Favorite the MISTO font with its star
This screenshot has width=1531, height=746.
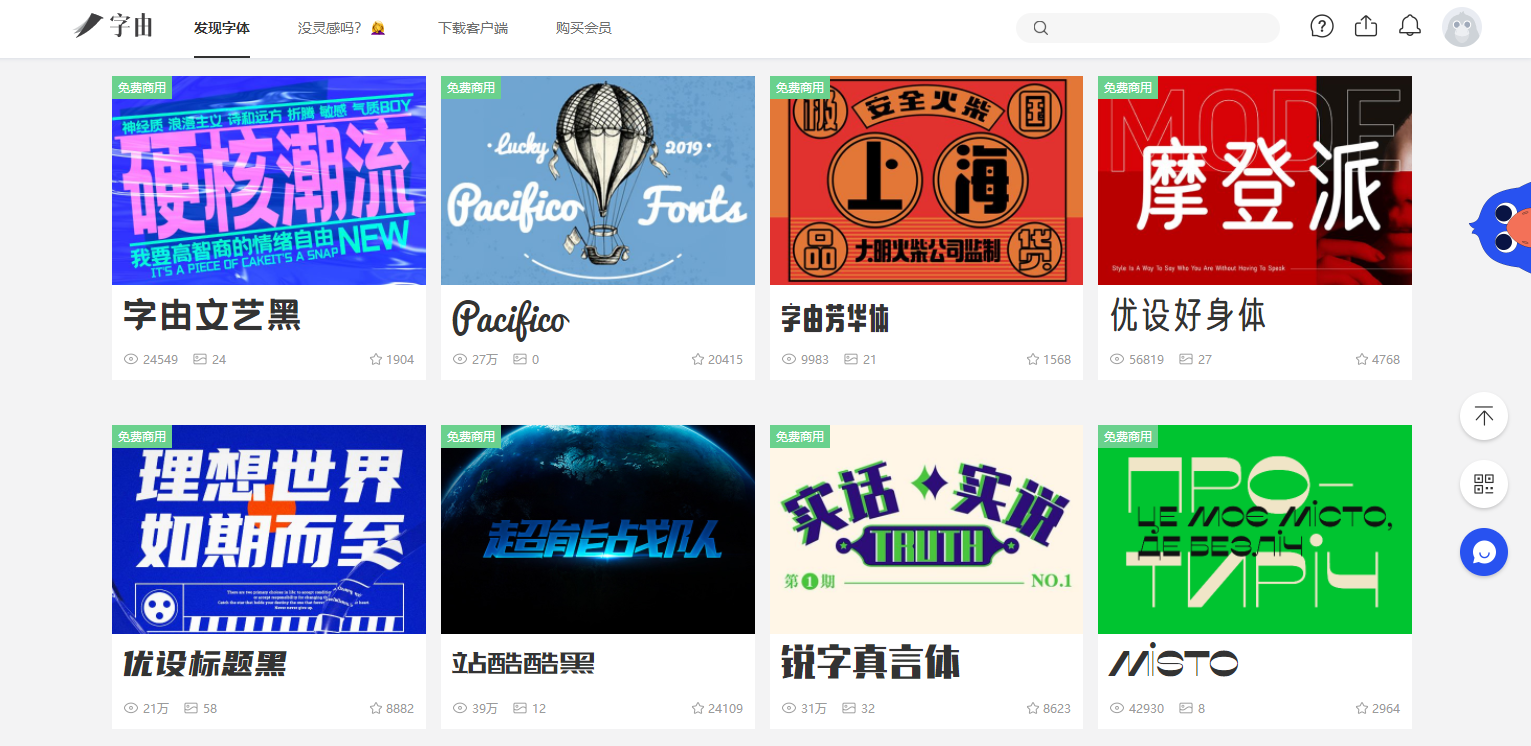click(x=1362, y=708)
